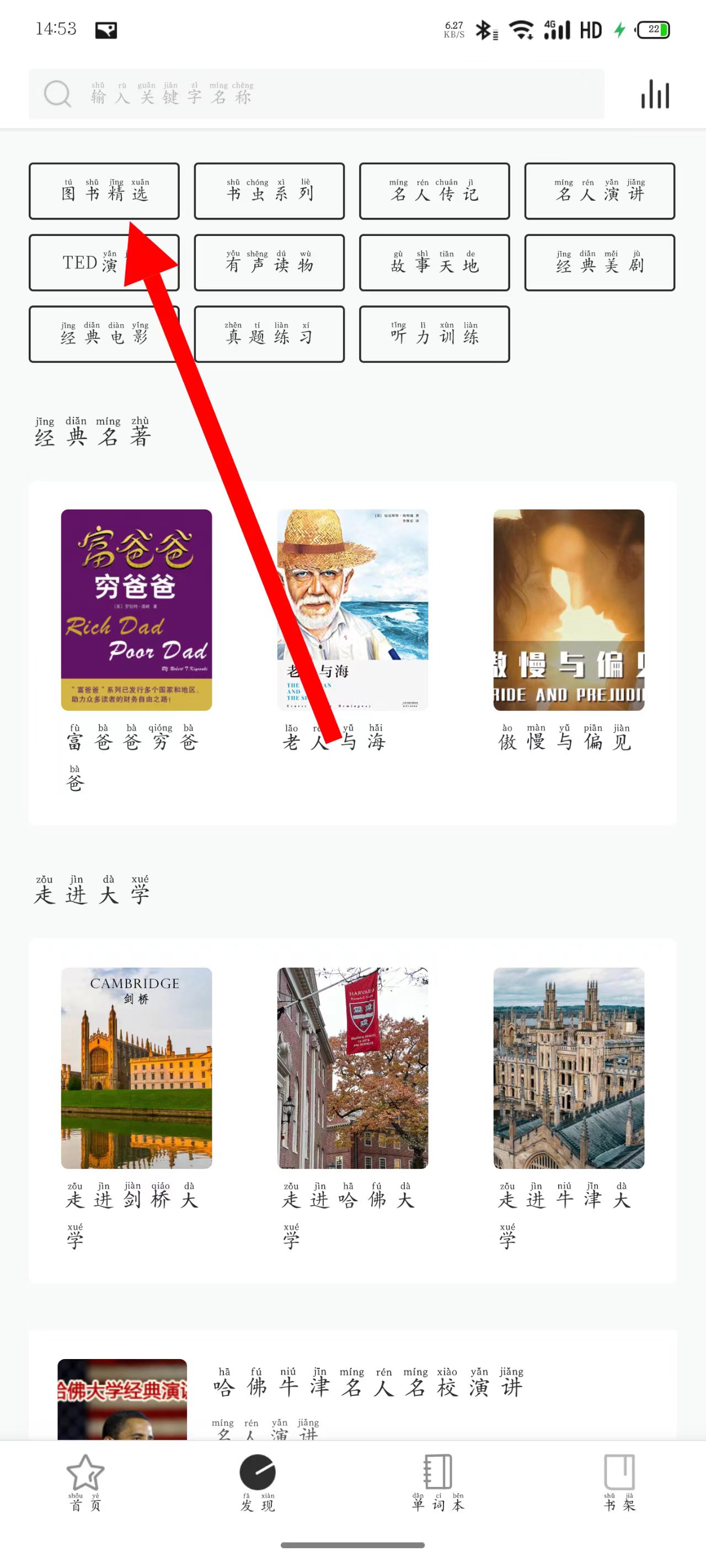This screenshot has width=706, height=1568.
Task: Open the audio bars icon at top right
Action: [x=655, y=94]
